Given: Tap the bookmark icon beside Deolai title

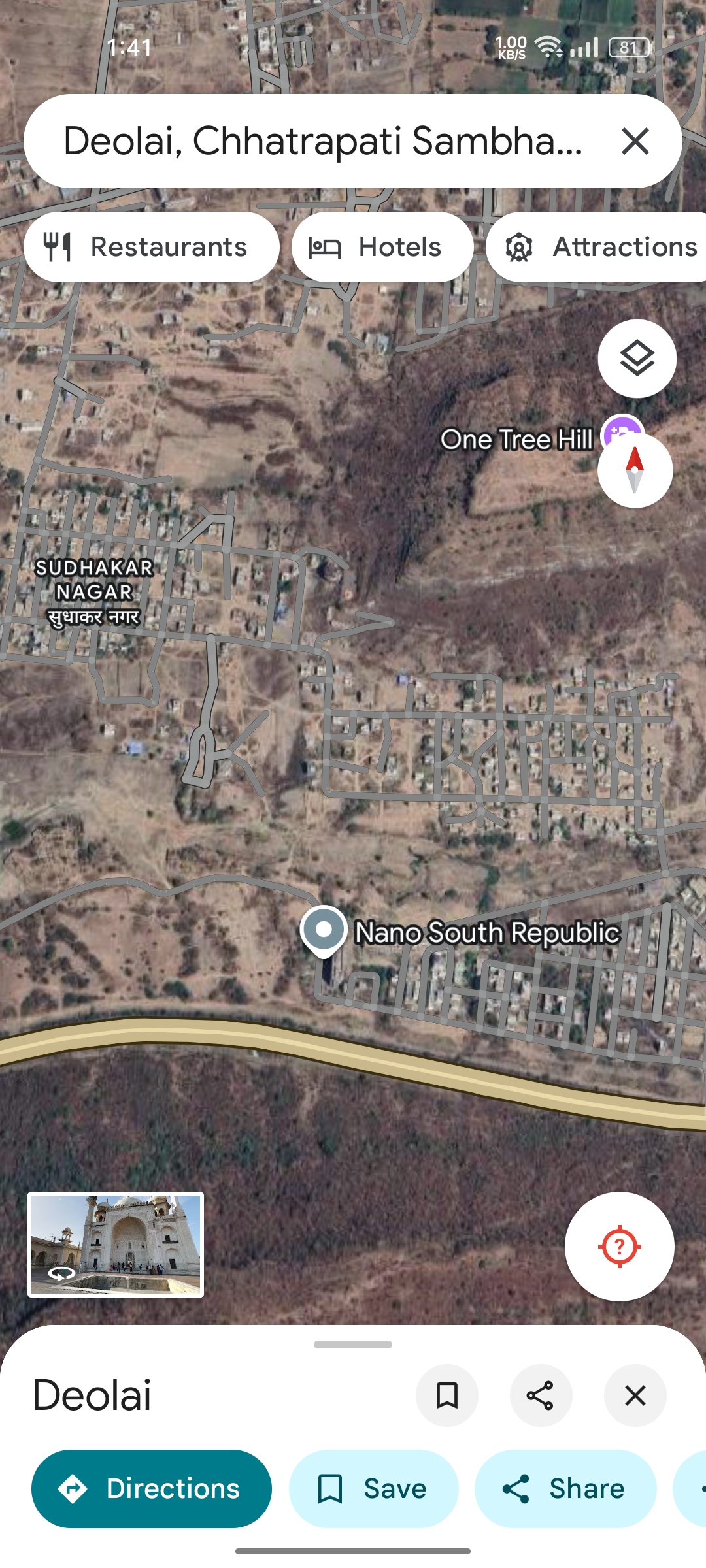Looking at the screenshot, I should coord(447,1396).
